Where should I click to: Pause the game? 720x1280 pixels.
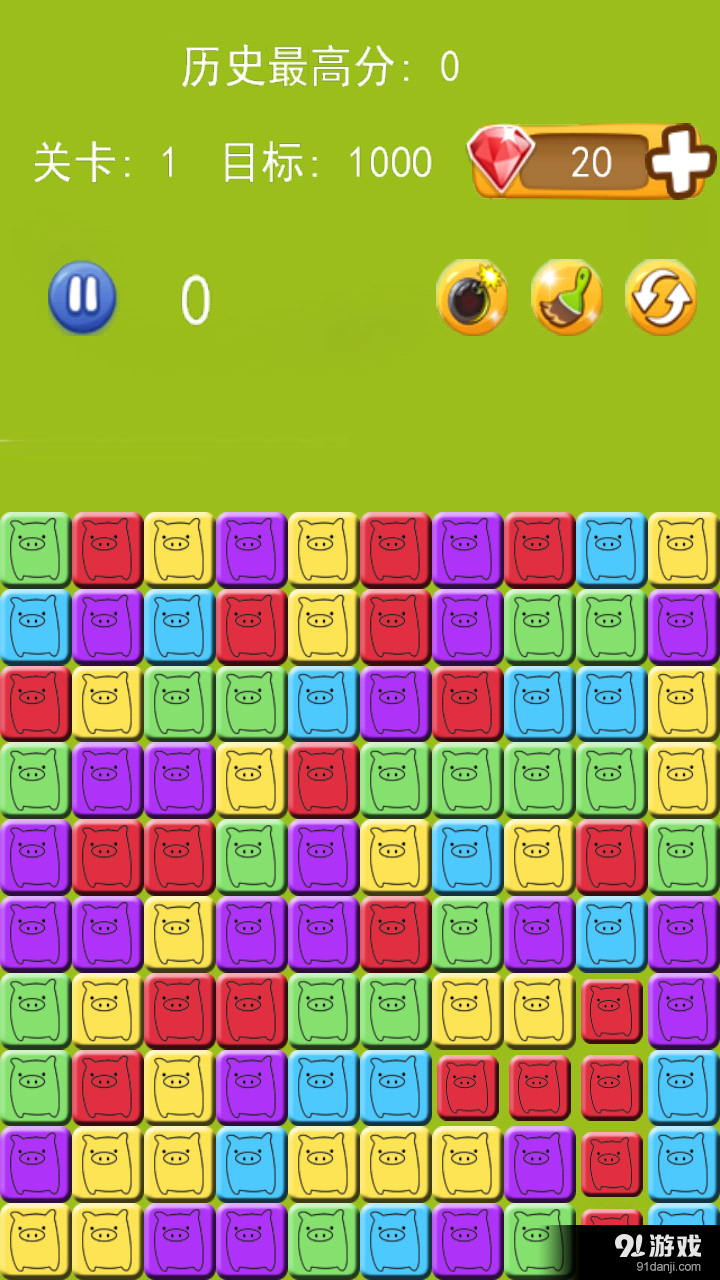pyautogui.click(x=83, y=297)
